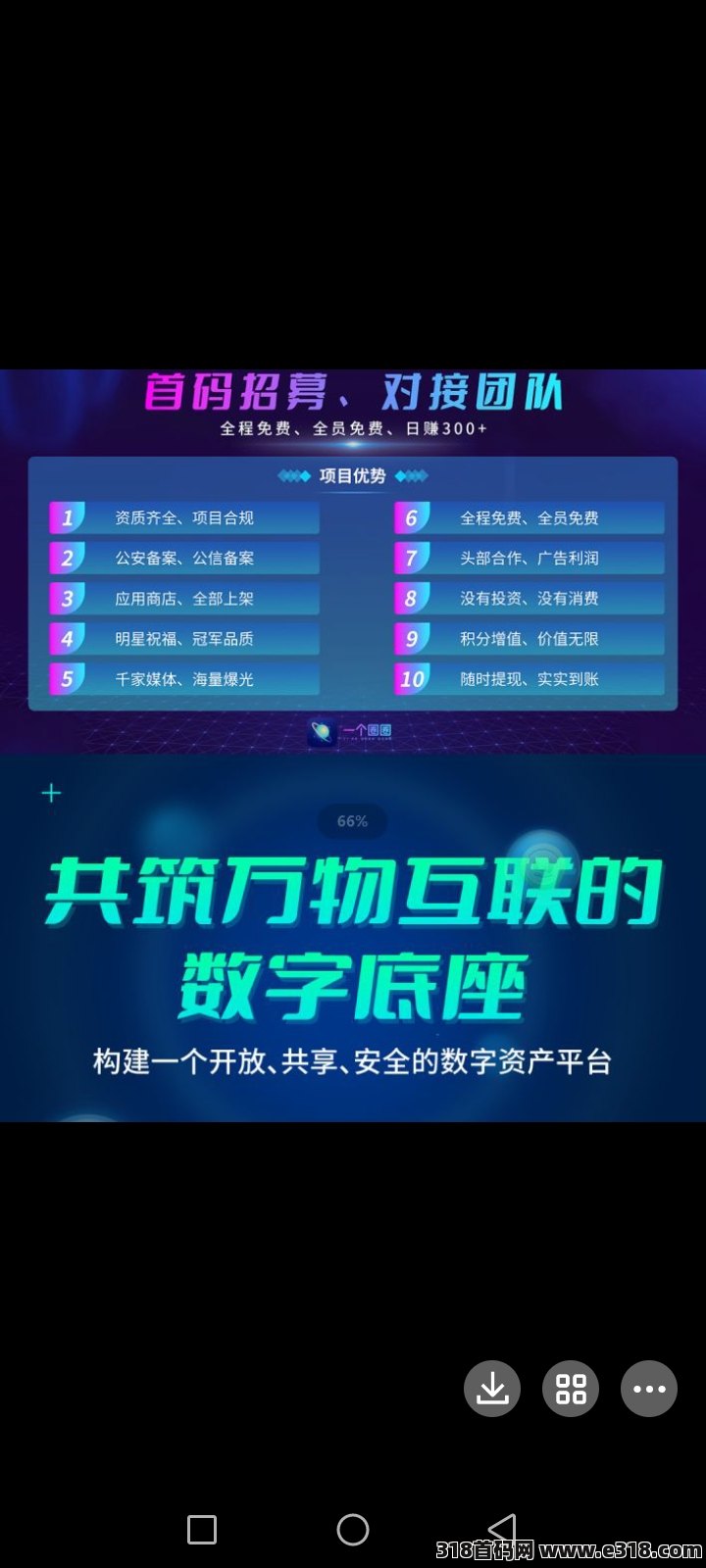
Task: Open the grid view of all images
Action: pyautogui.click(x=571, y=1389)
